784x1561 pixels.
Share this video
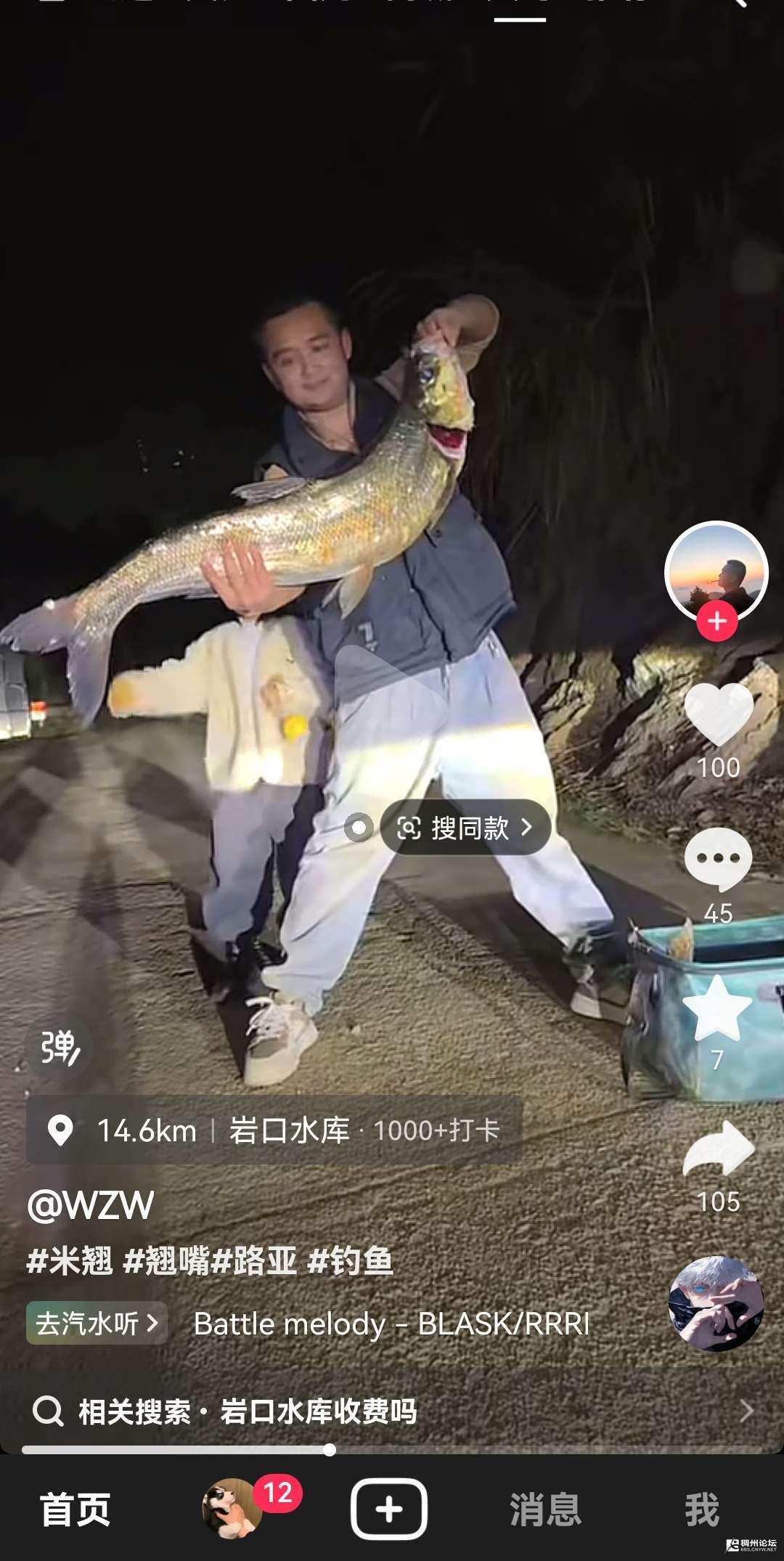click(718, 1149)
